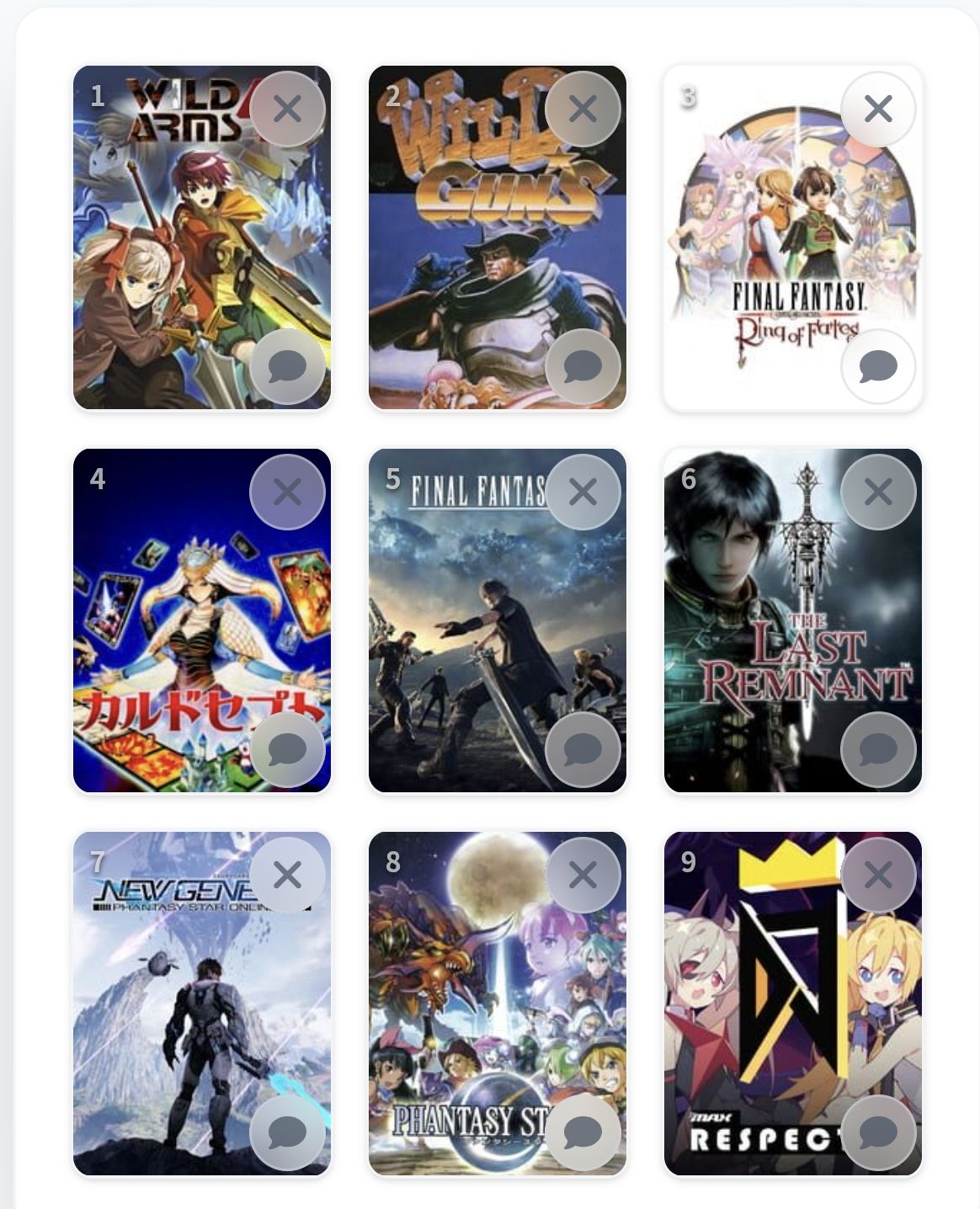Remove Wild Arms from the list
Viewport: 980px width, 1209px height.
pyautogui.click(x=287, y=109)
